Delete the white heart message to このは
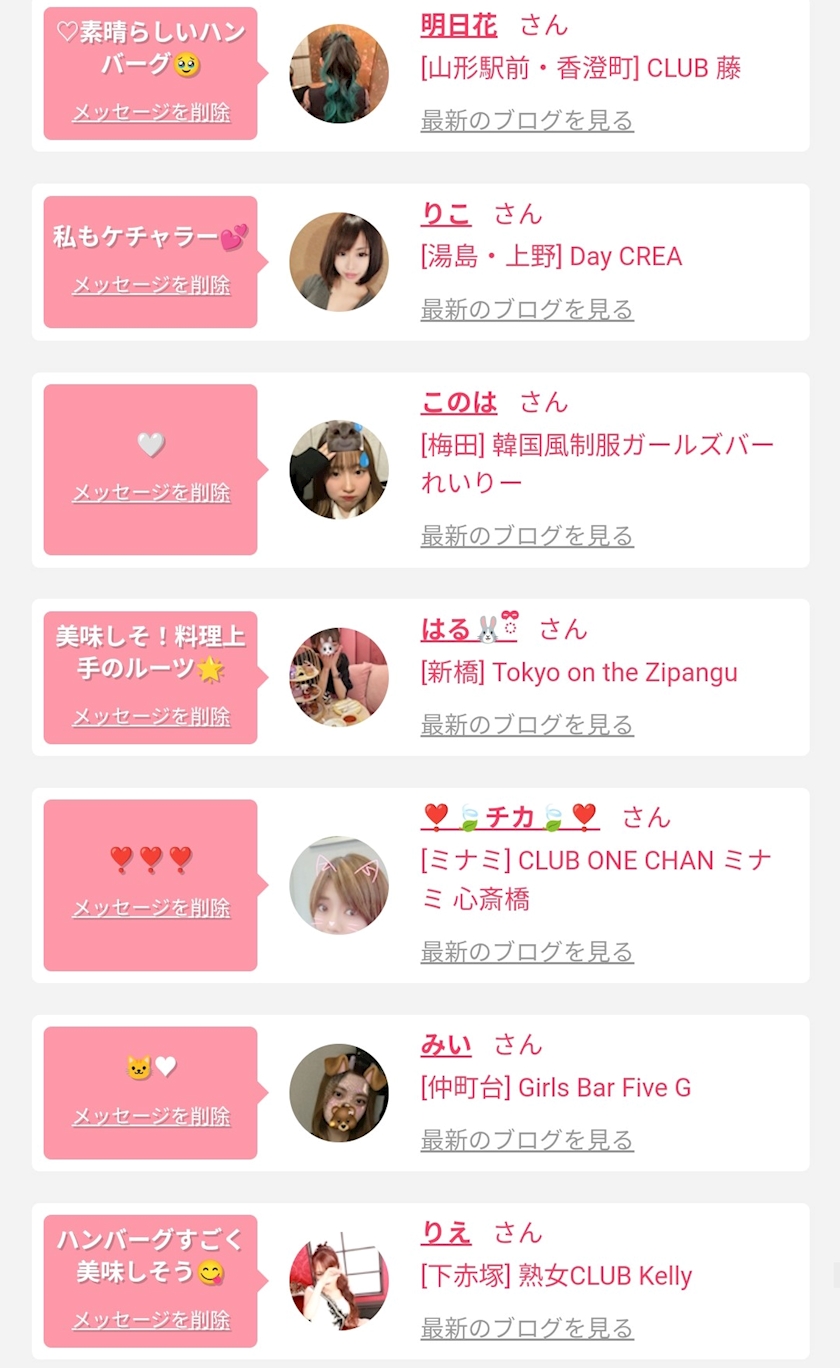 [x=151, y=493]
